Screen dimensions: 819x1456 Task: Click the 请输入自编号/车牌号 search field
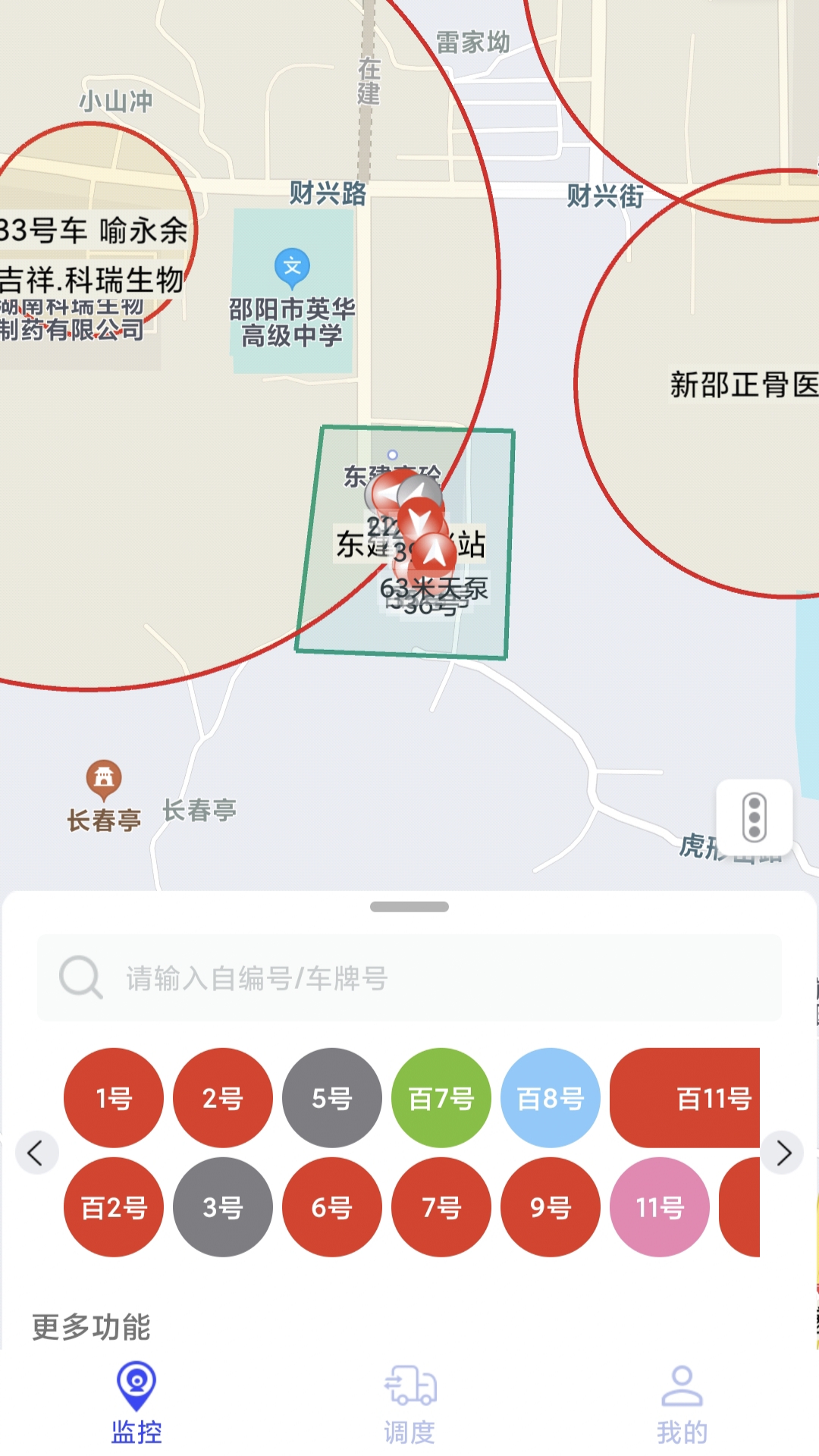pyautogui.click(x=303, y=978)
